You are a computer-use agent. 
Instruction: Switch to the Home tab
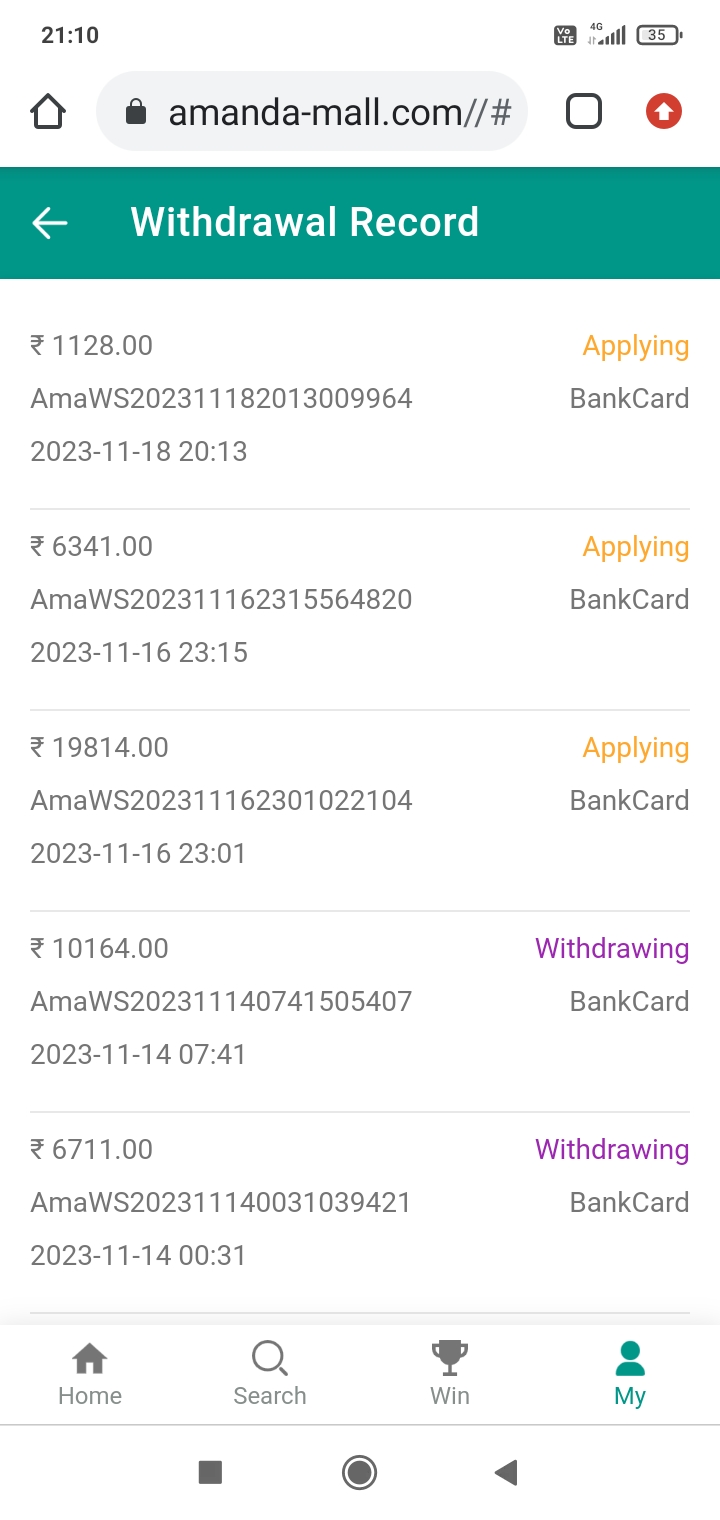(90, 1374)
